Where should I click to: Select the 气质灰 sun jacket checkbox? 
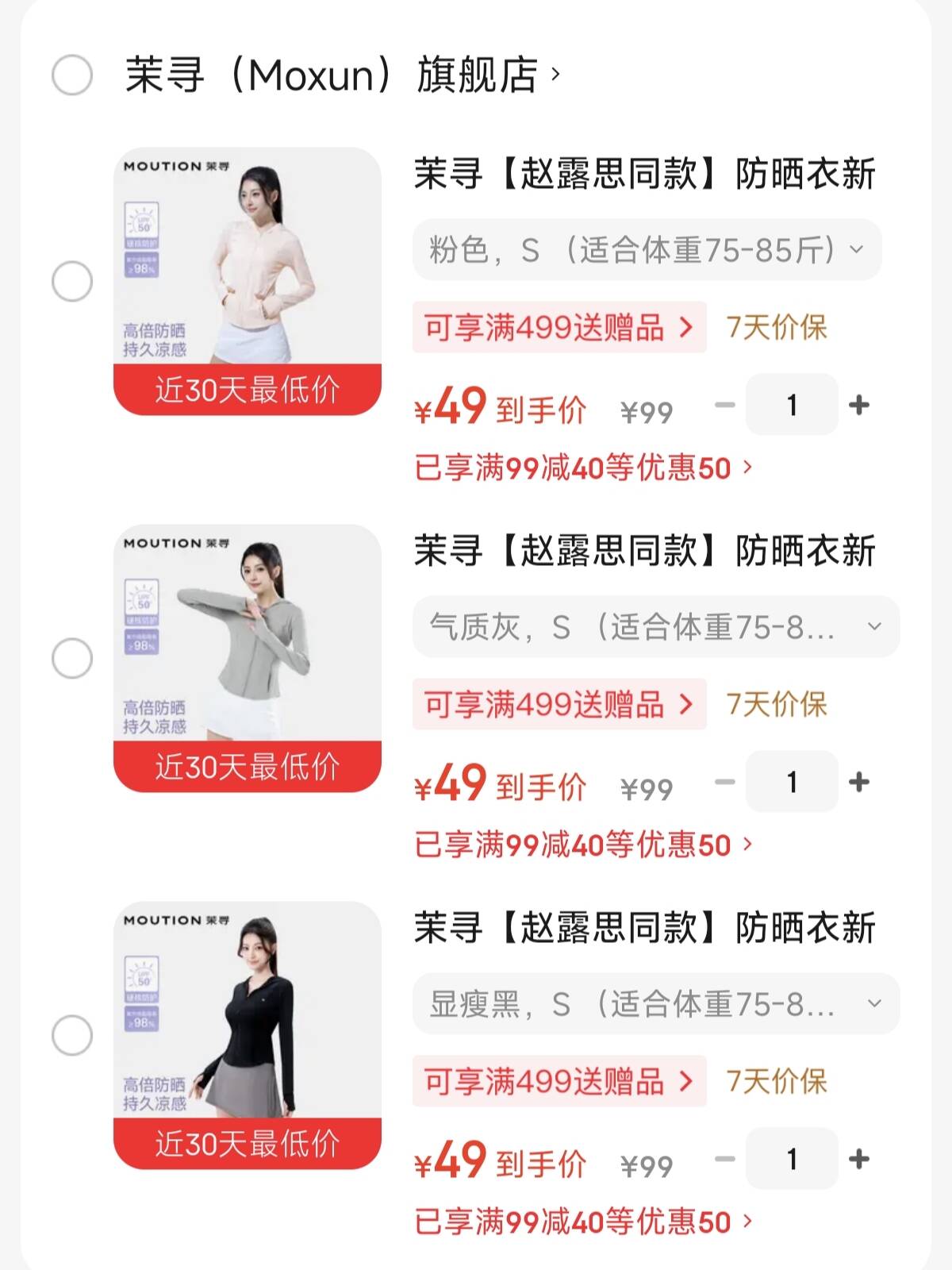[72, 658]
